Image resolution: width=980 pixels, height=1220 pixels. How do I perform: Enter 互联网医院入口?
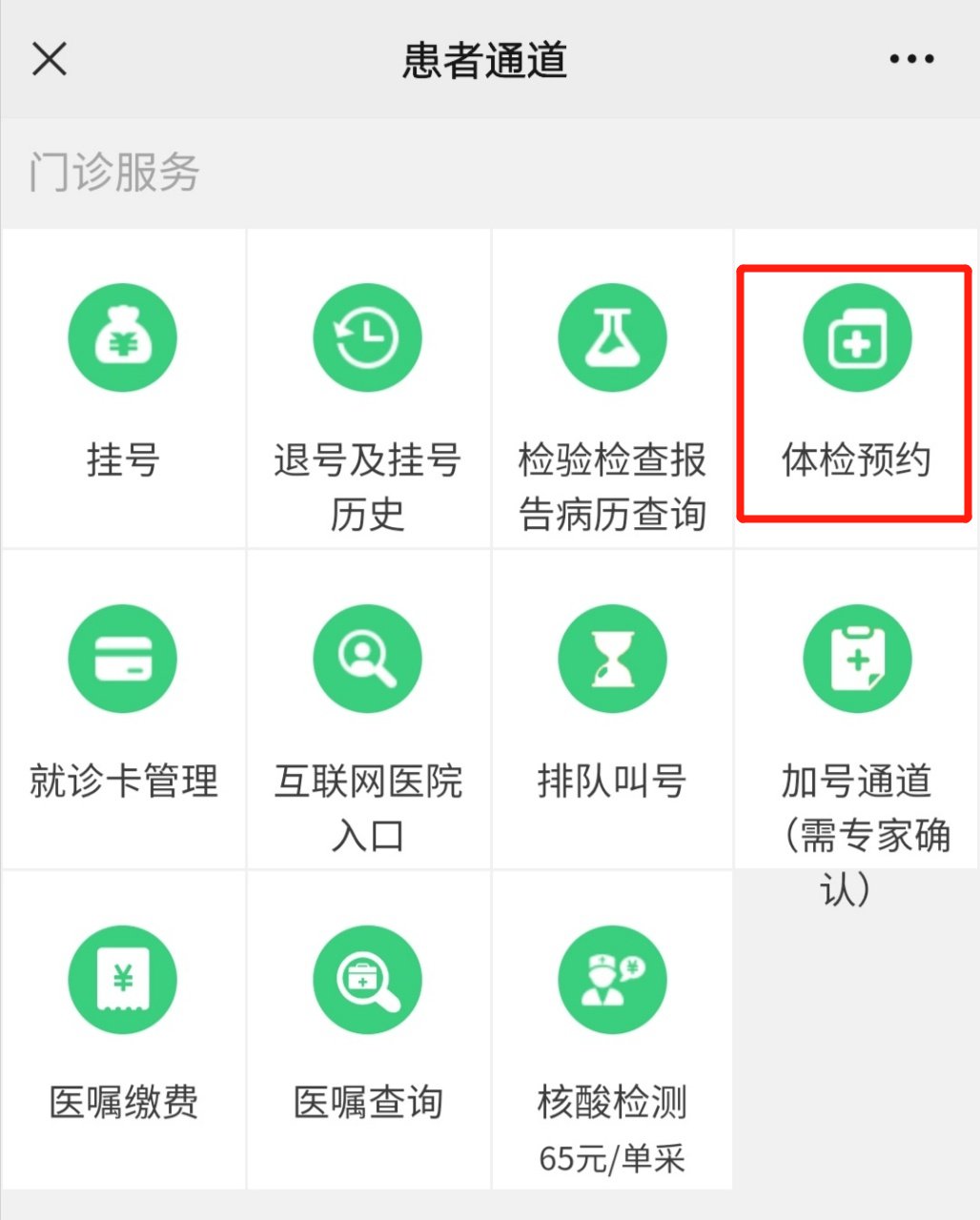(368, 660)
